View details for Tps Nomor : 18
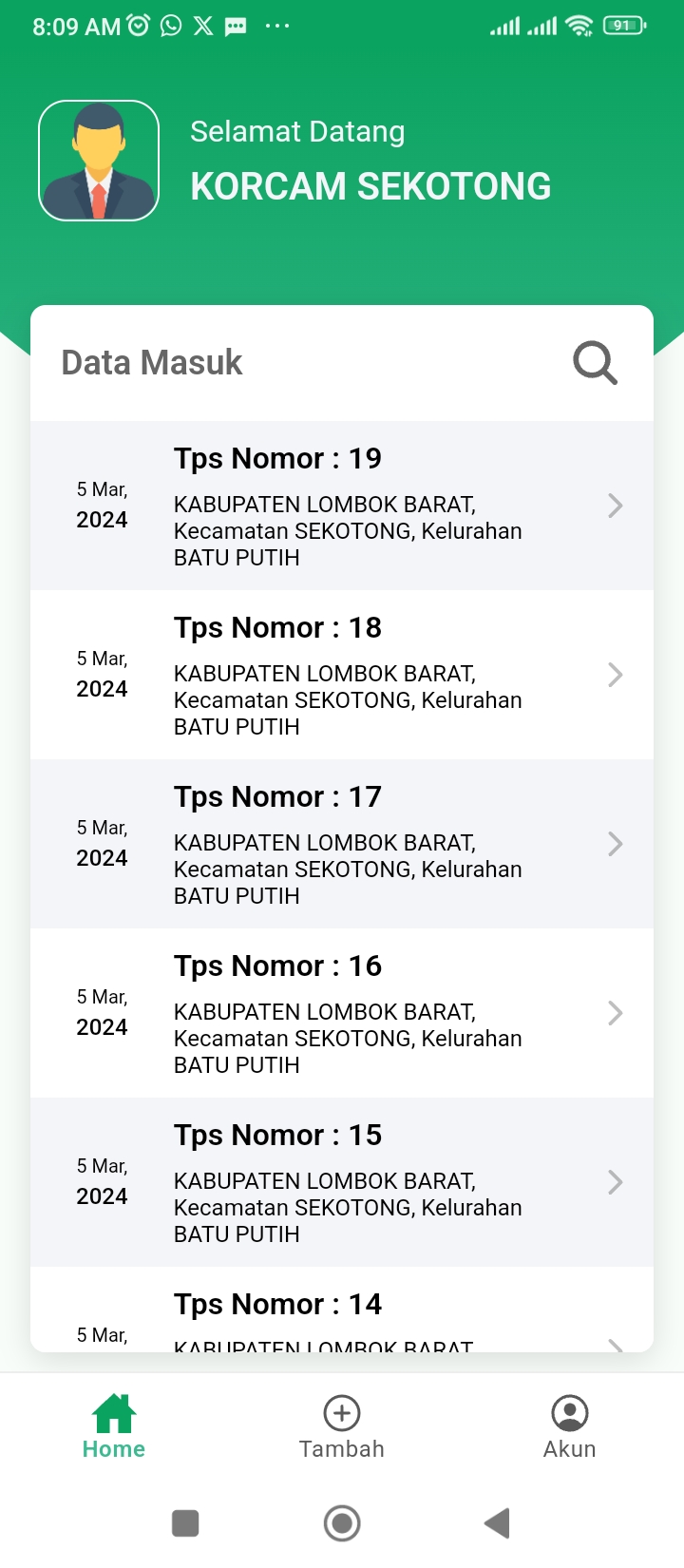The width and height of the screenshot is (684, 1568). point(342,675)
